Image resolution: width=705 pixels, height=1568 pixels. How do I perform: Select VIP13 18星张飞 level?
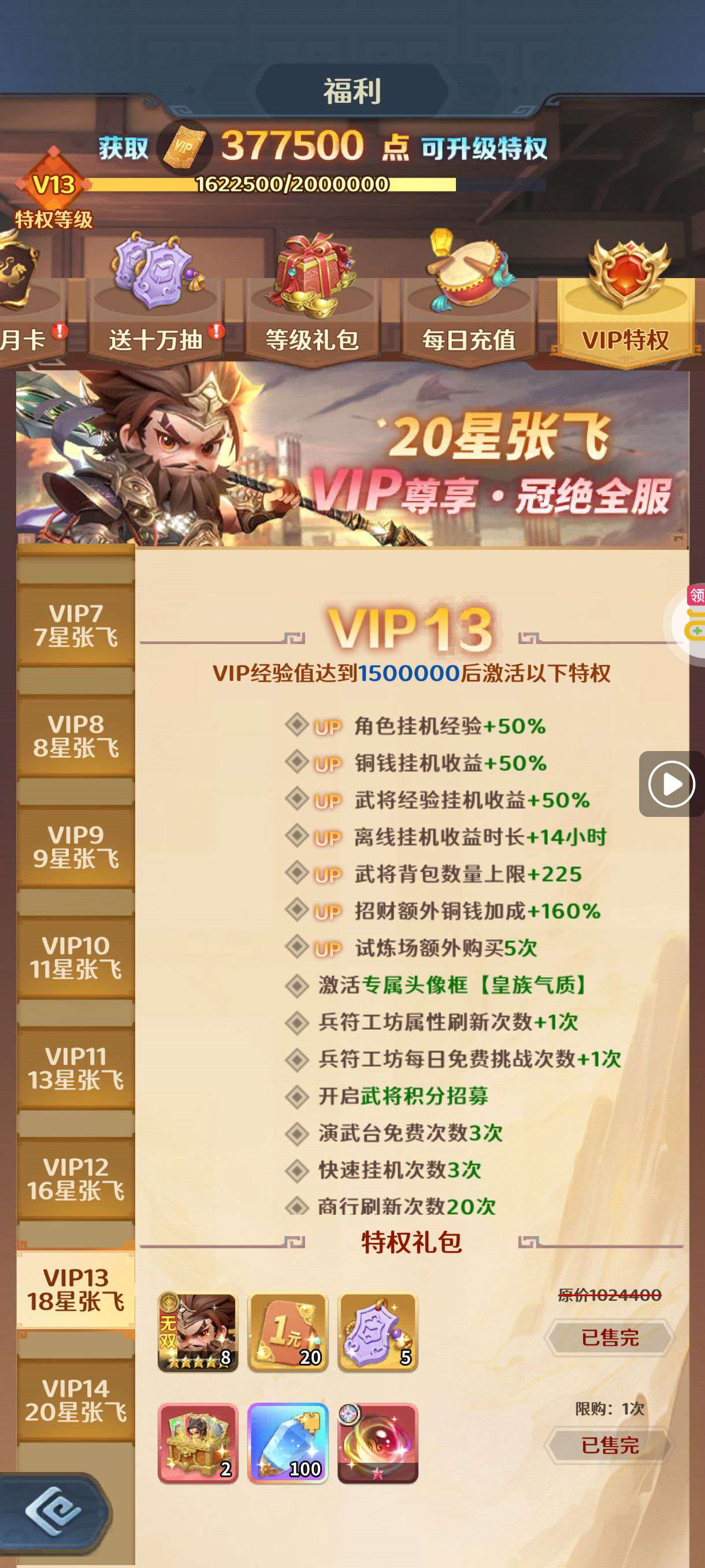pyautogui.click(x=76, y=1290)
